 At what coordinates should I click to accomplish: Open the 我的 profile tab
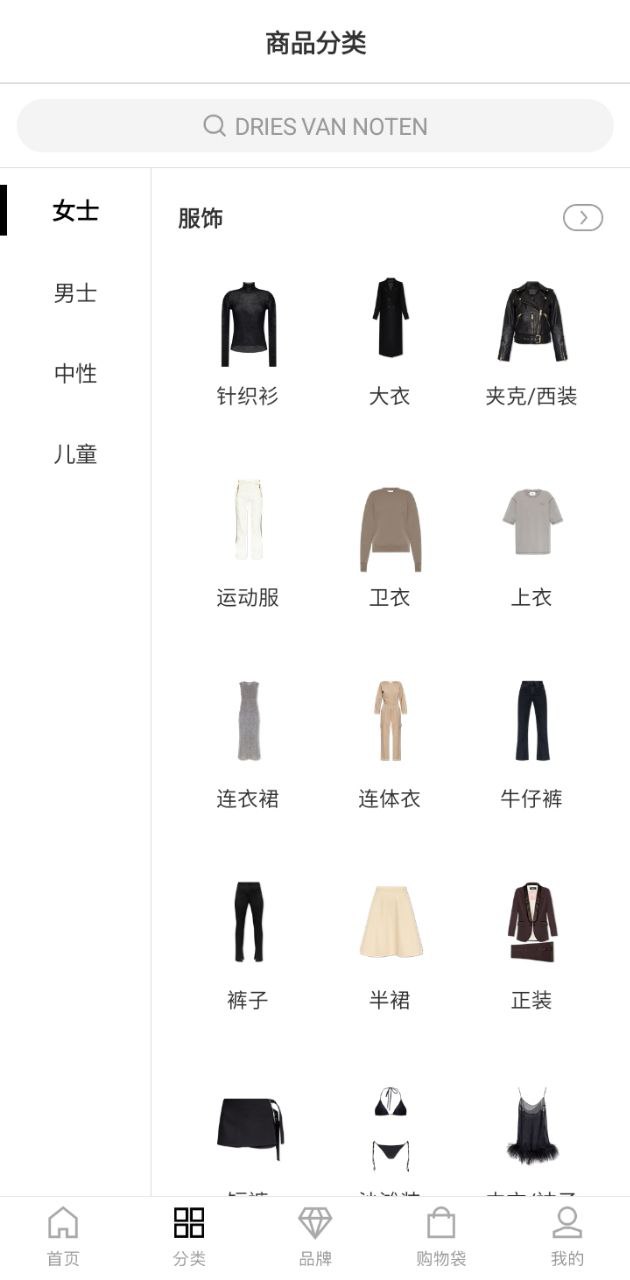(x=567, y=1237)
